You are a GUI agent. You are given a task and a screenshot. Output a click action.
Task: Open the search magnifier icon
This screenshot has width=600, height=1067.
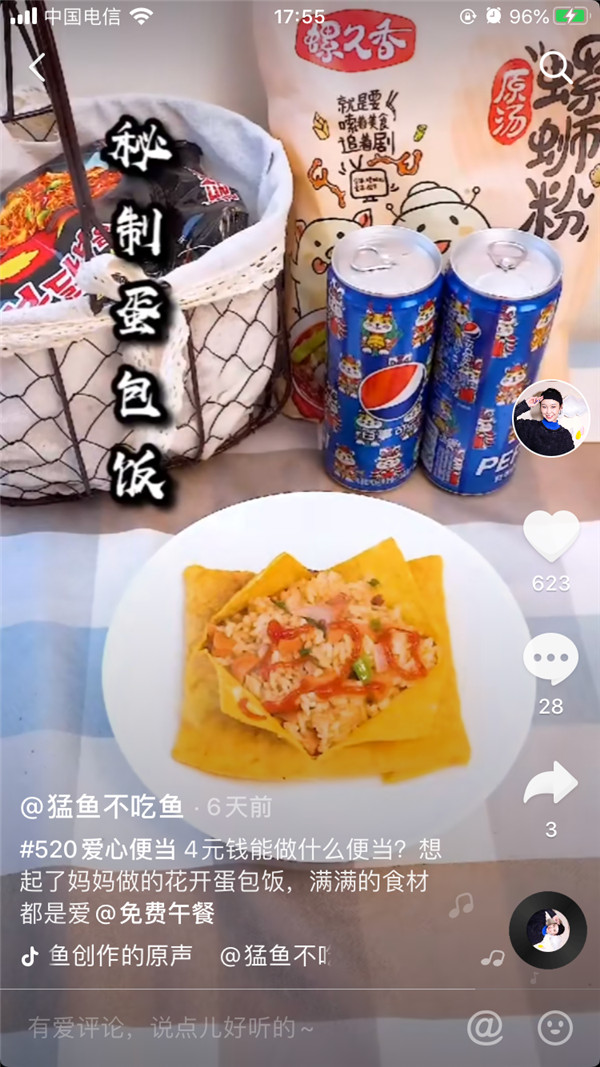555,67
